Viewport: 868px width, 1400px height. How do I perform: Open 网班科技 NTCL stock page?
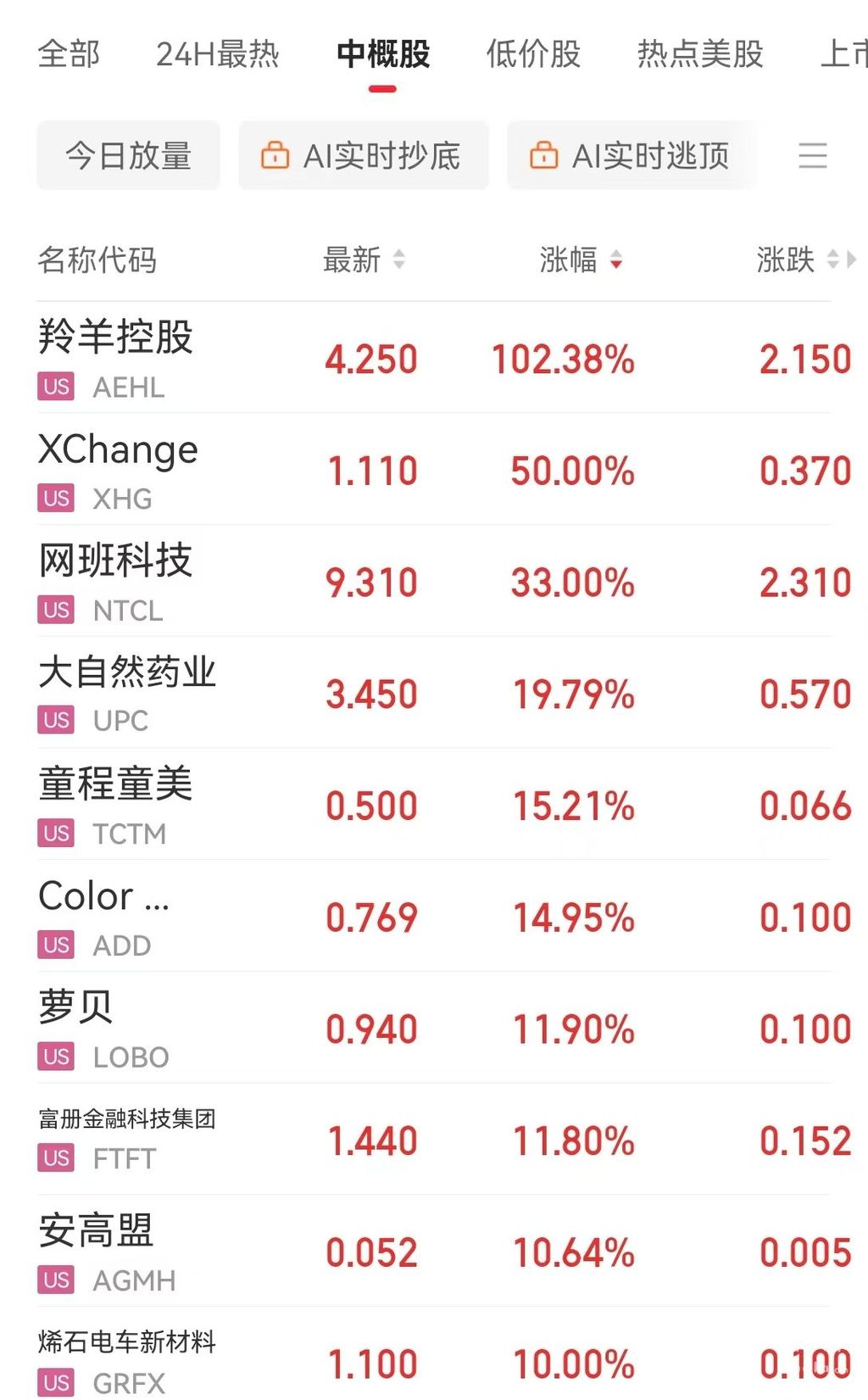tap(115, 582)
